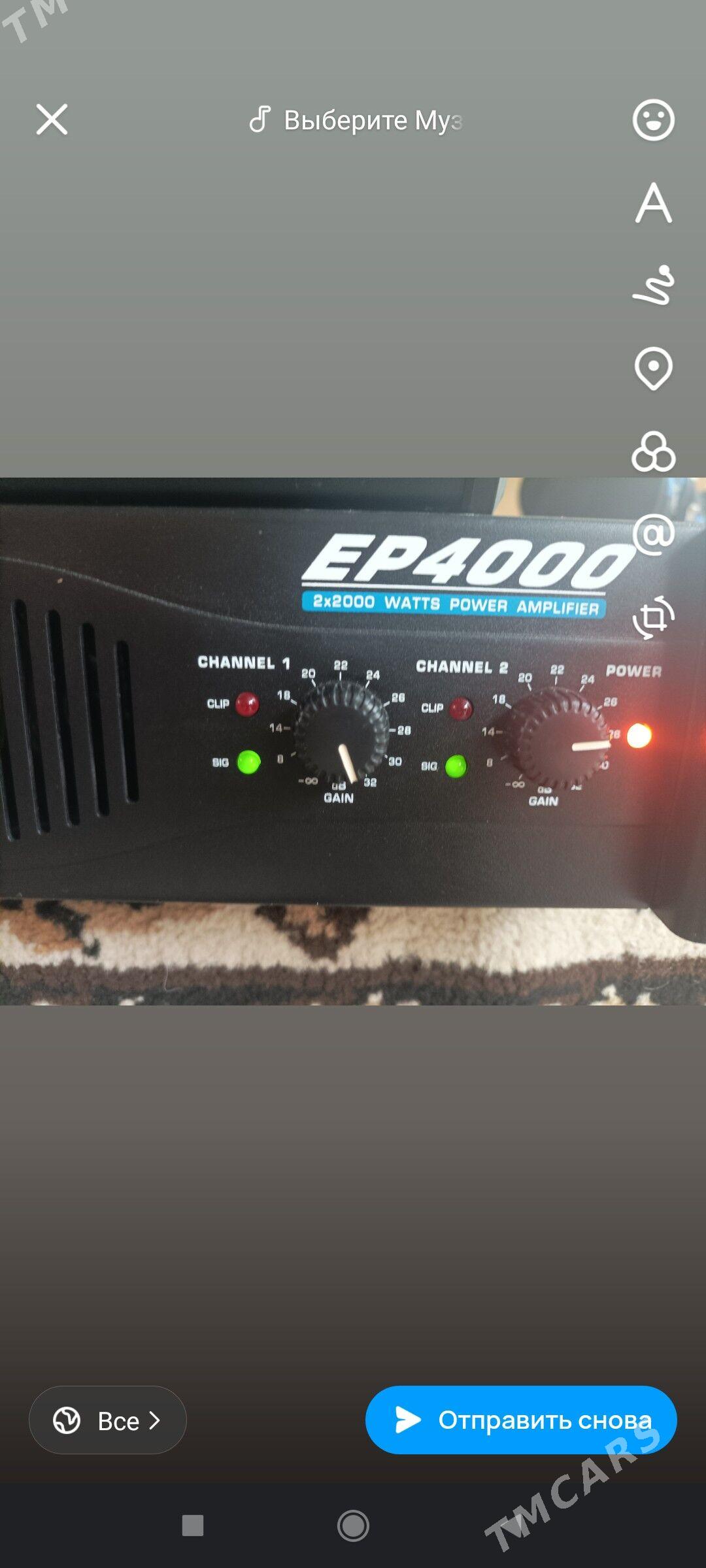Open the sticker emoji picker
Viewport: 706px width, 1568px height.
click(653, 120)
